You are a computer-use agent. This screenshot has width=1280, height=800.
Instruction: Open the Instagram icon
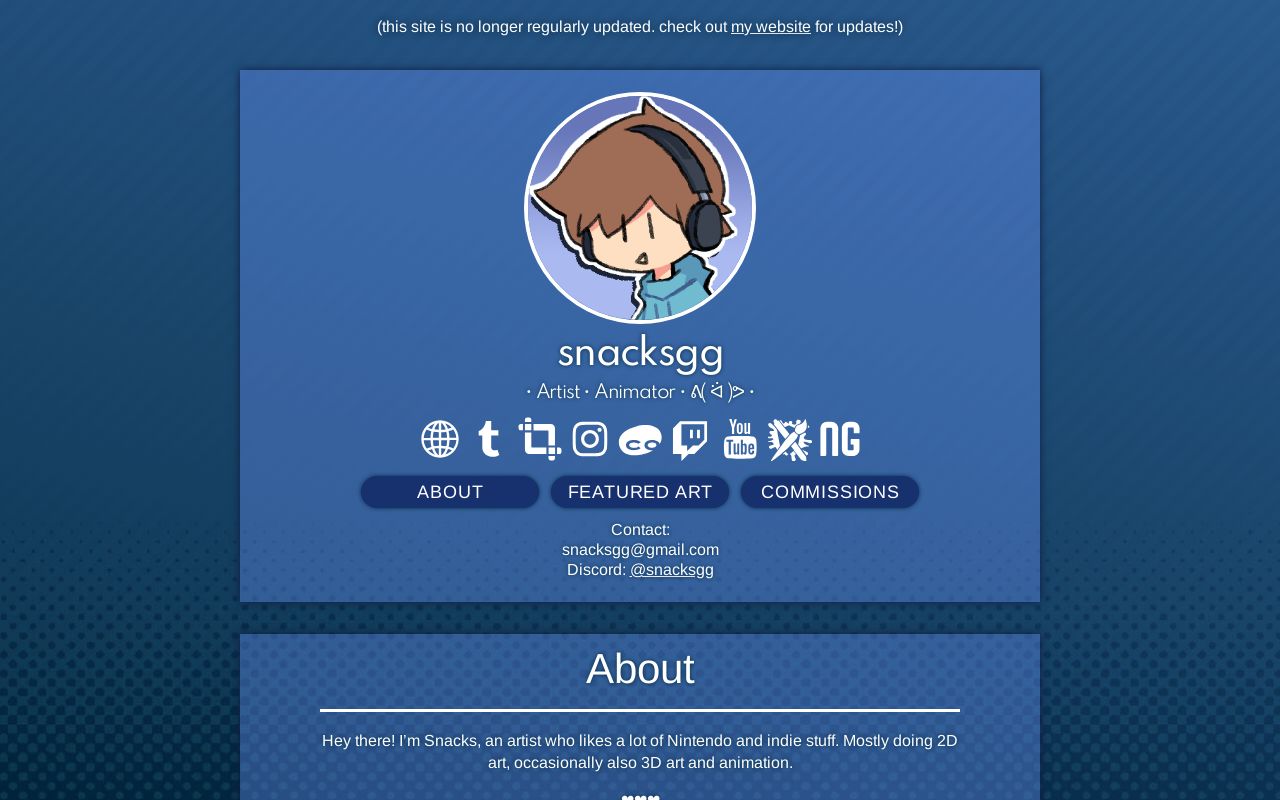coord(590,439)
